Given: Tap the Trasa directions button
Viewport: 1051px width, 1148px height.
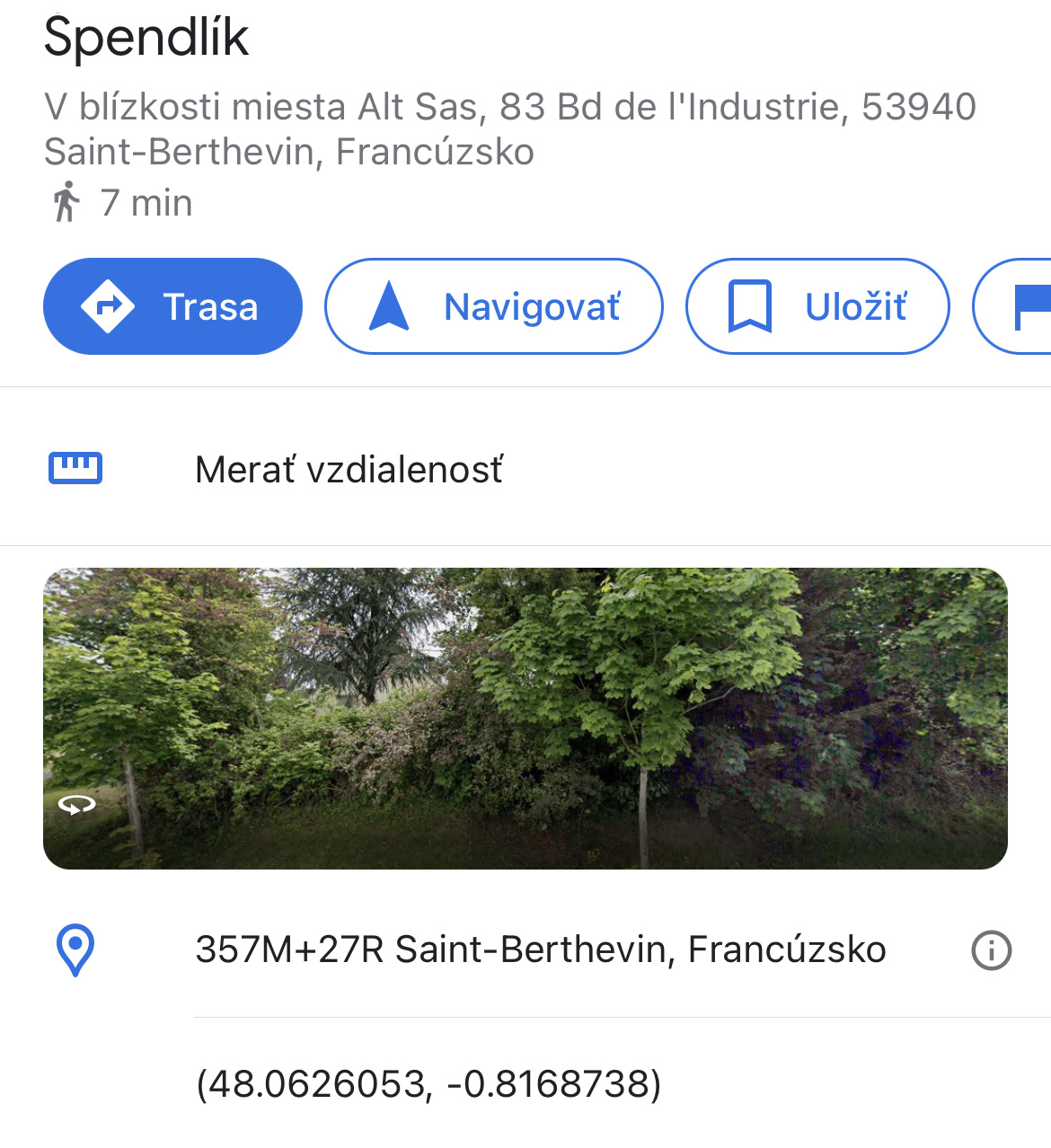Looking at the screenshot, I should 172,306.
